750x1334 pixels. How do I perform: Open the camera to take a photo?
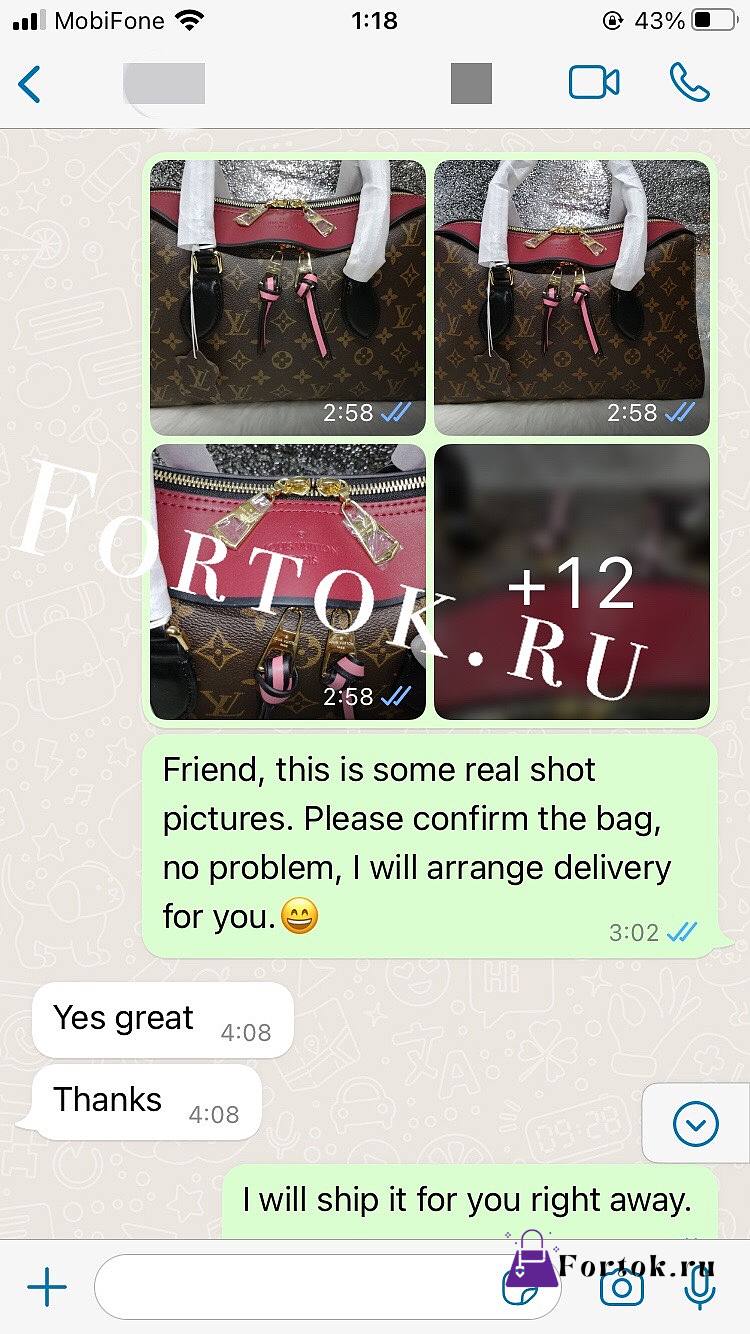pos(621,1288)
